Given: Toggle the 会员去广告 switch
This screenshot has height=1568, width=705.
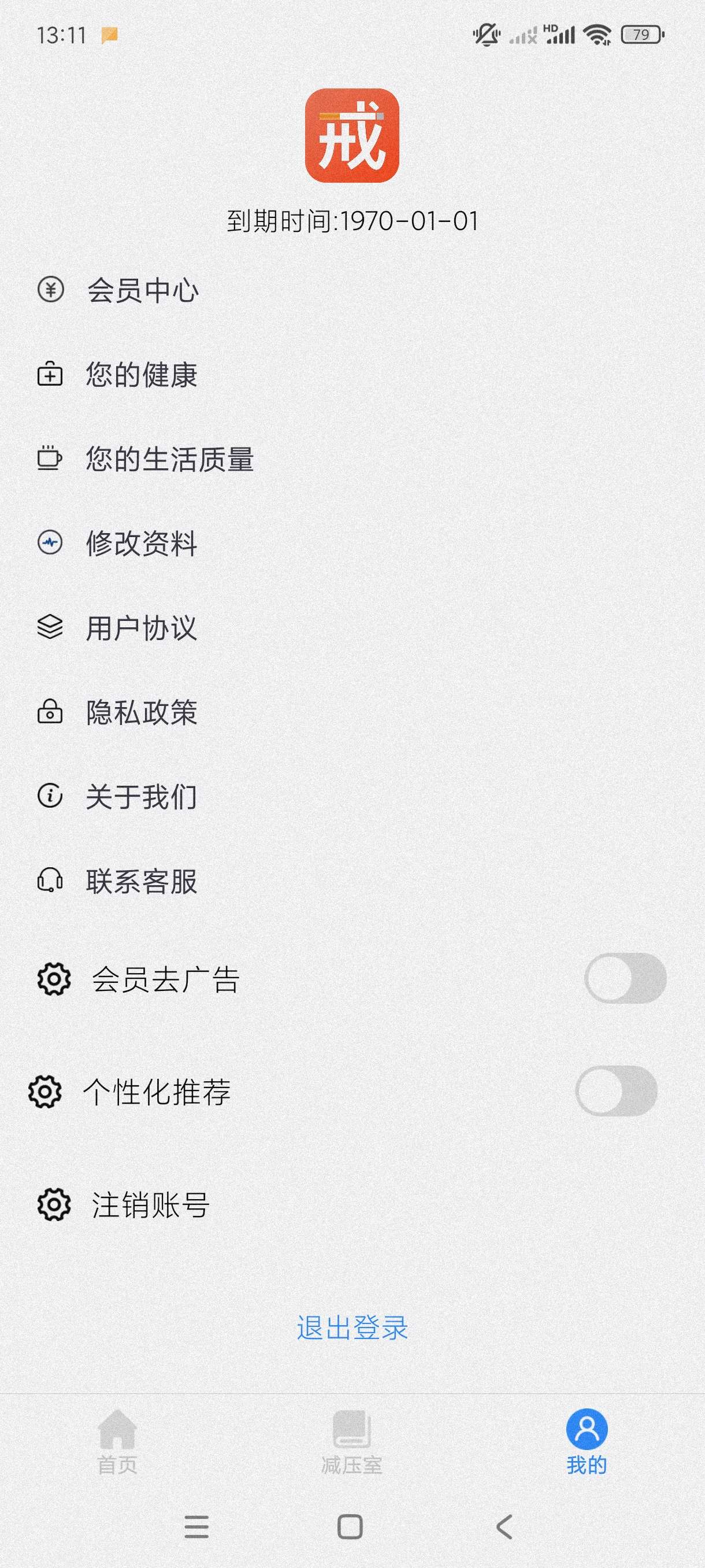Looking at the screenshot, I should [625, 978].
